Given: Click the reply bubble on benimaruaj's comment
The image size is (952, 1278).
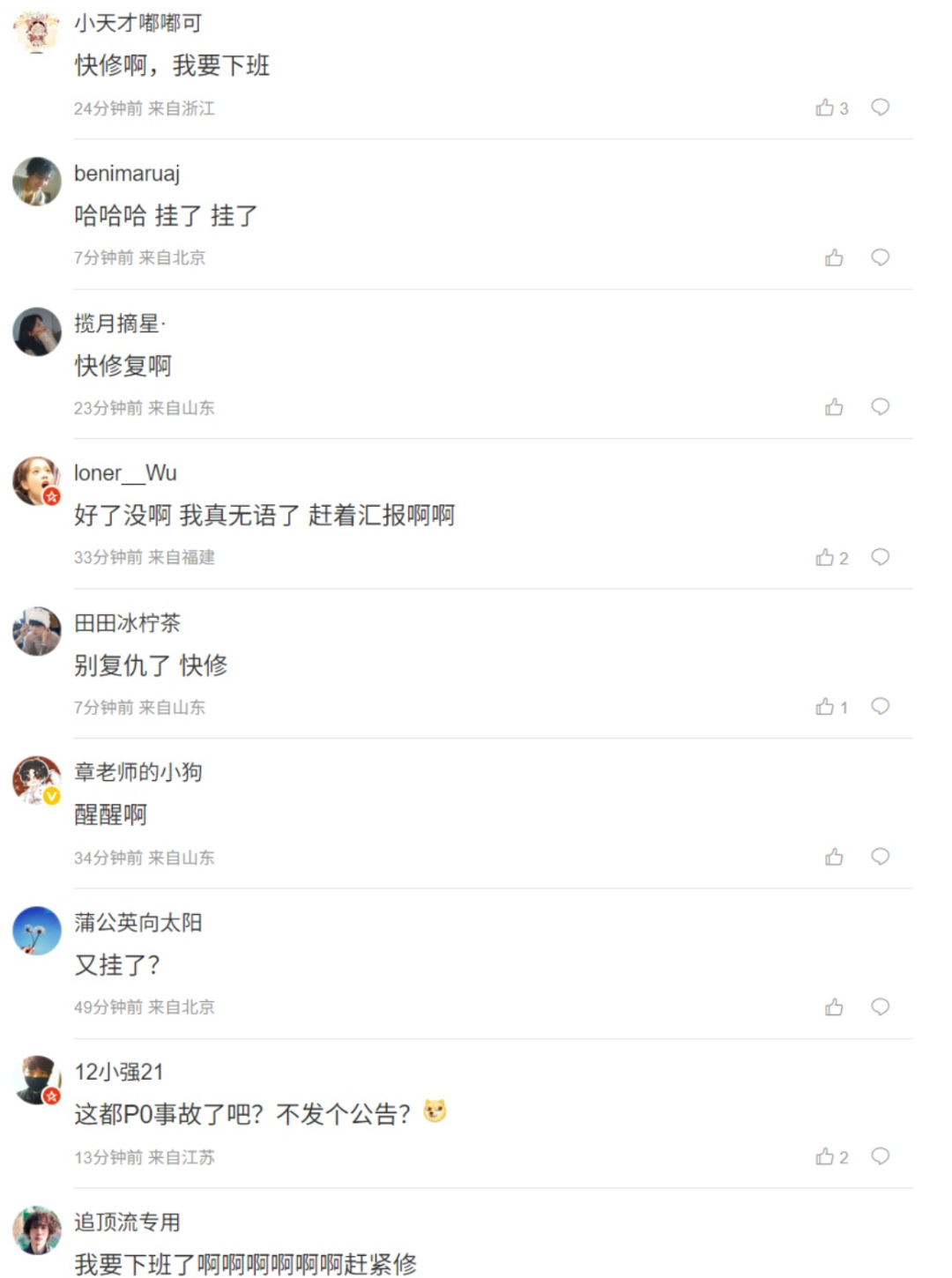Looking at the screenshot, I should tap(879, 258).
